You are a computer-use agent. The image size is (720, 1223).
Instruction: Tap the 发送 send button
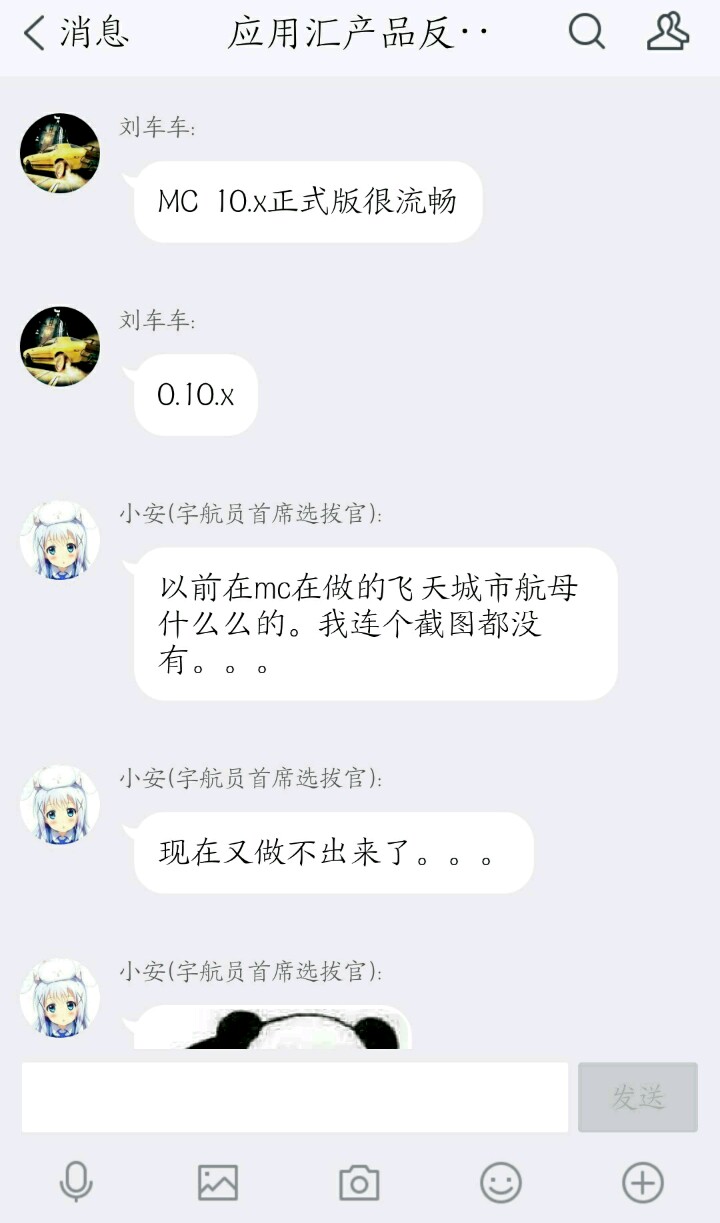[x=638, y=1097]
